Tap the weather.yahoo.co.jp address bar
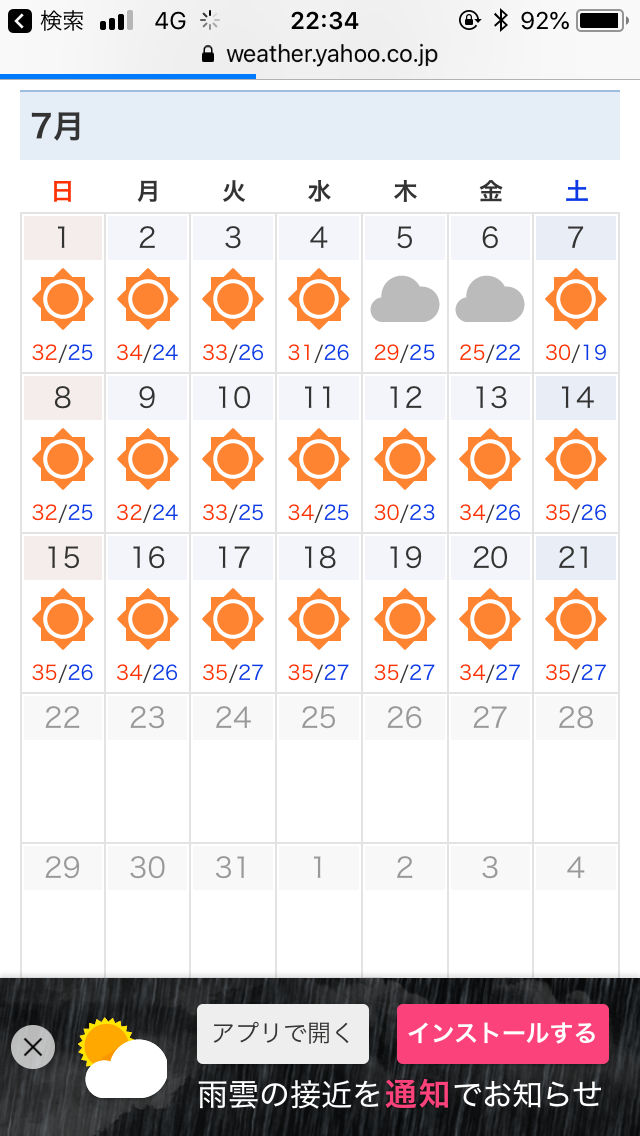Viewport: 640px width, 1136px height. tap(320, 54)
